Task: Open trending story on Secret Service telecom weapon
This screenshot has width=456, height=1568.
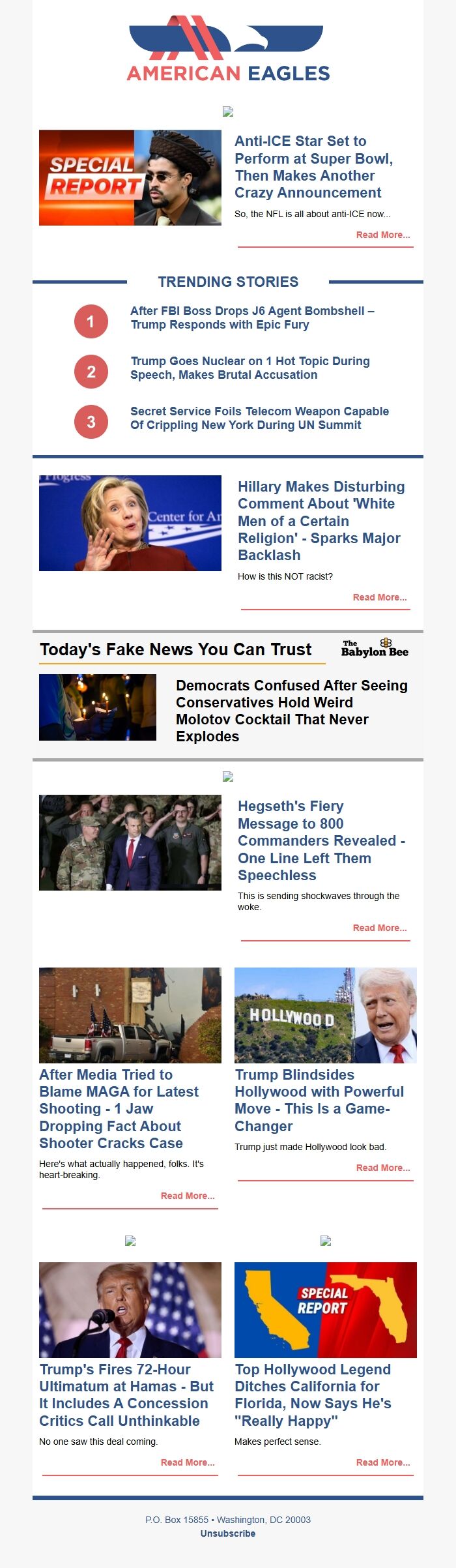Action: pos(259,418)
